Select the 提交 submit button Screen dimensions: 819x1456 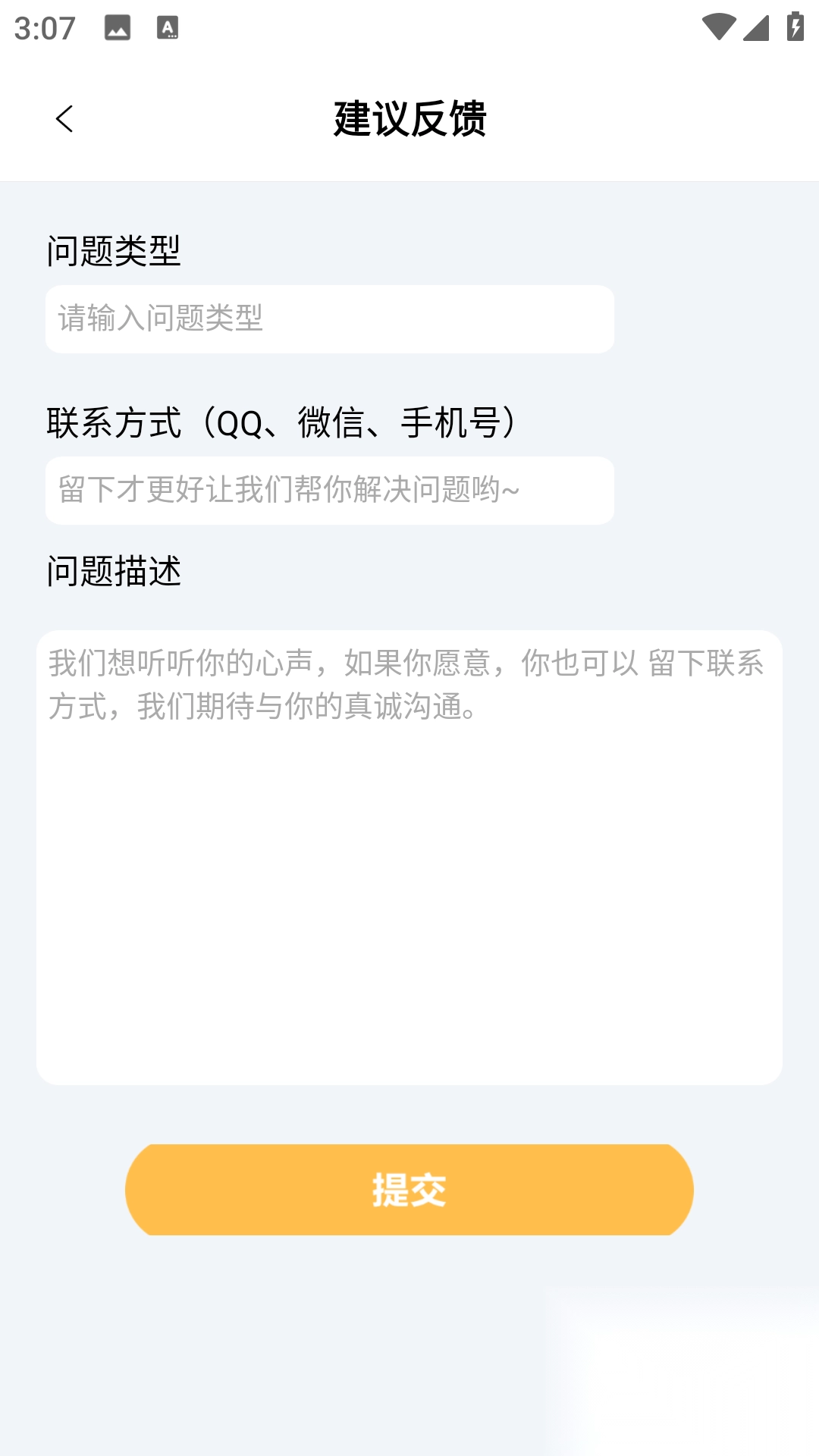(409, 1189)
